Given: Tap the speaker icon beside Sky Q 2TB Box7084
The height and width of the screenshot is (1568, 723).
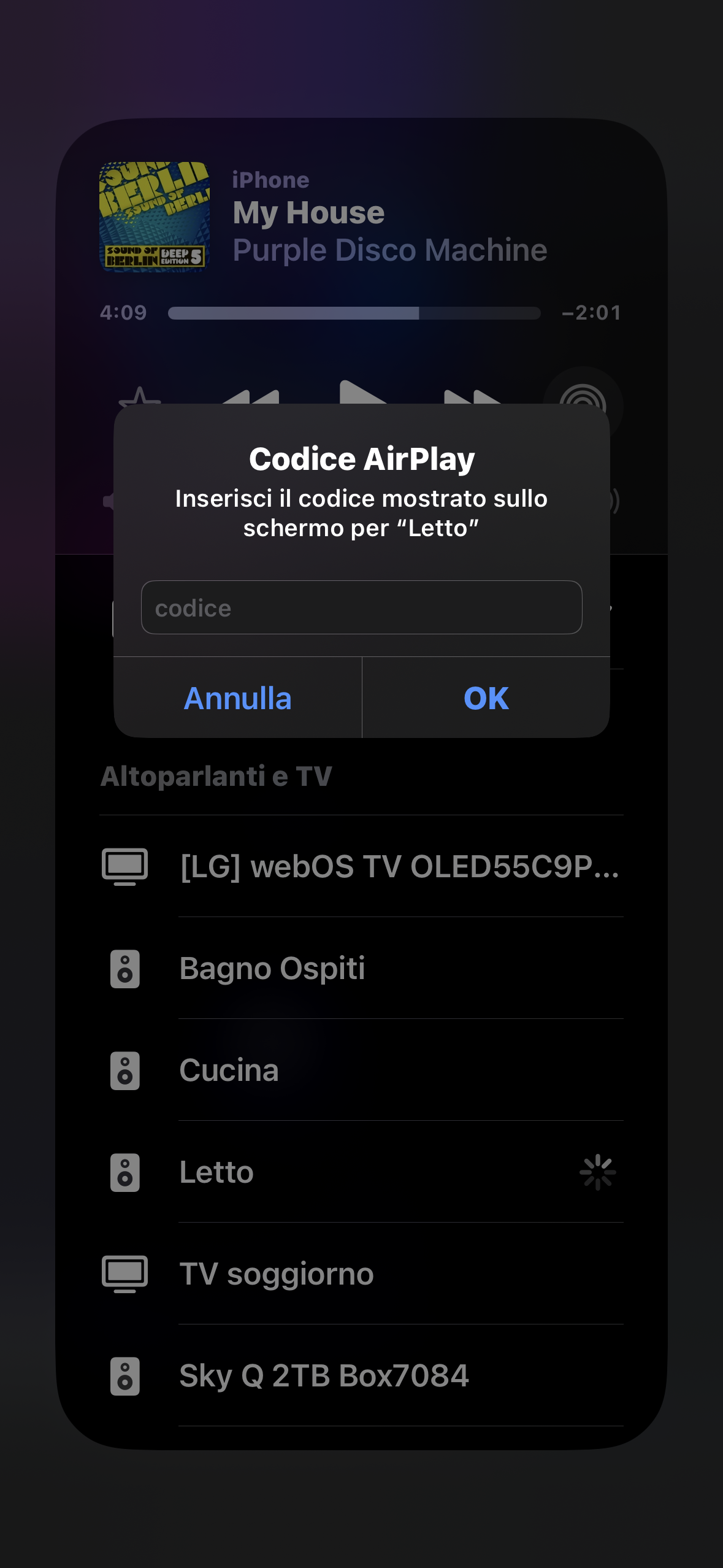Looking at the screenshot, I should click(x=126, y=1374).
